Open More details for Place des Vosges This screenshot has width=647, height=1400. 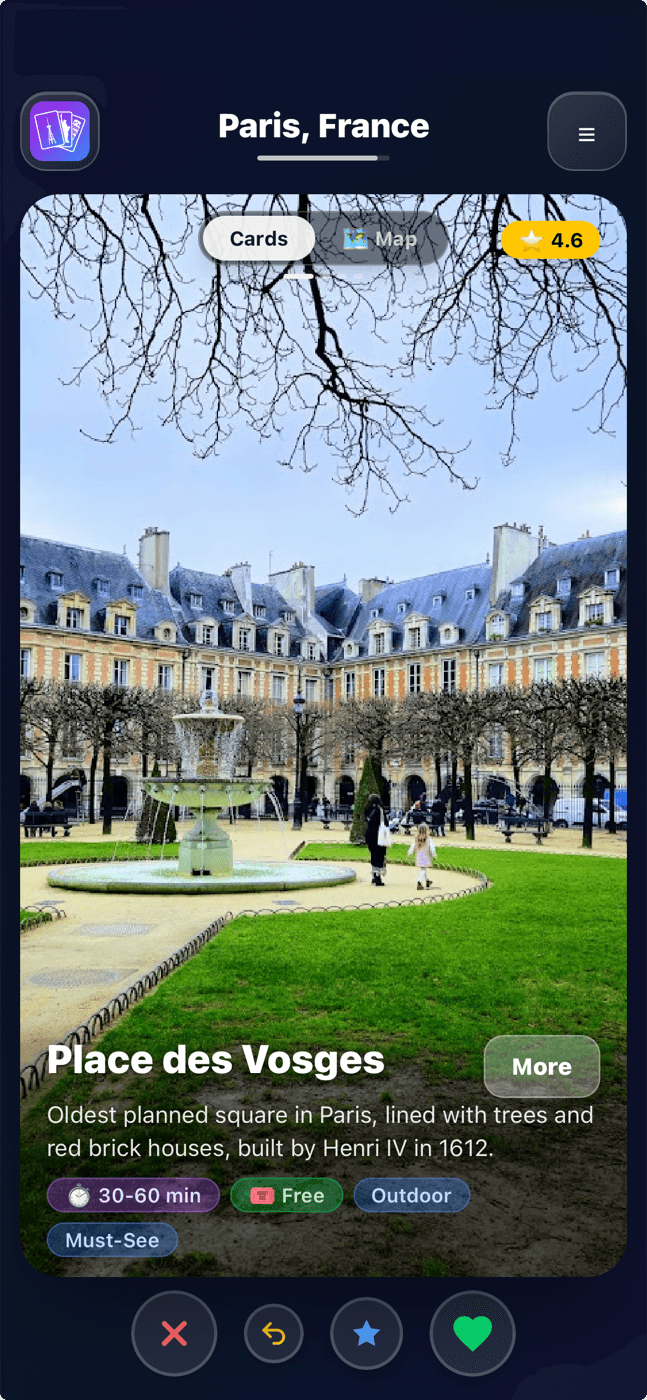click(x=541, y=1066)
